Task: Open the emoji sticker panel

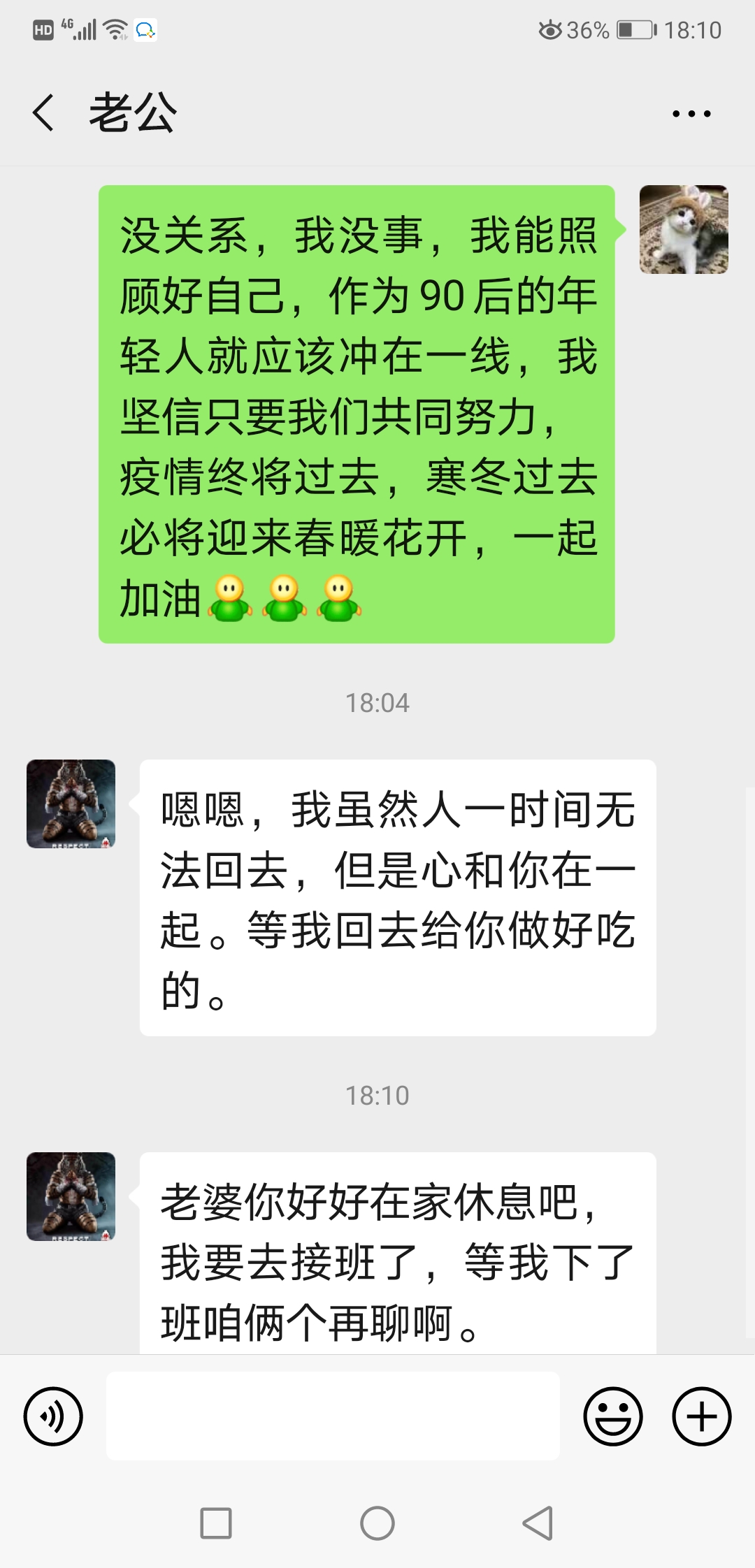Action: [612, 1416]
